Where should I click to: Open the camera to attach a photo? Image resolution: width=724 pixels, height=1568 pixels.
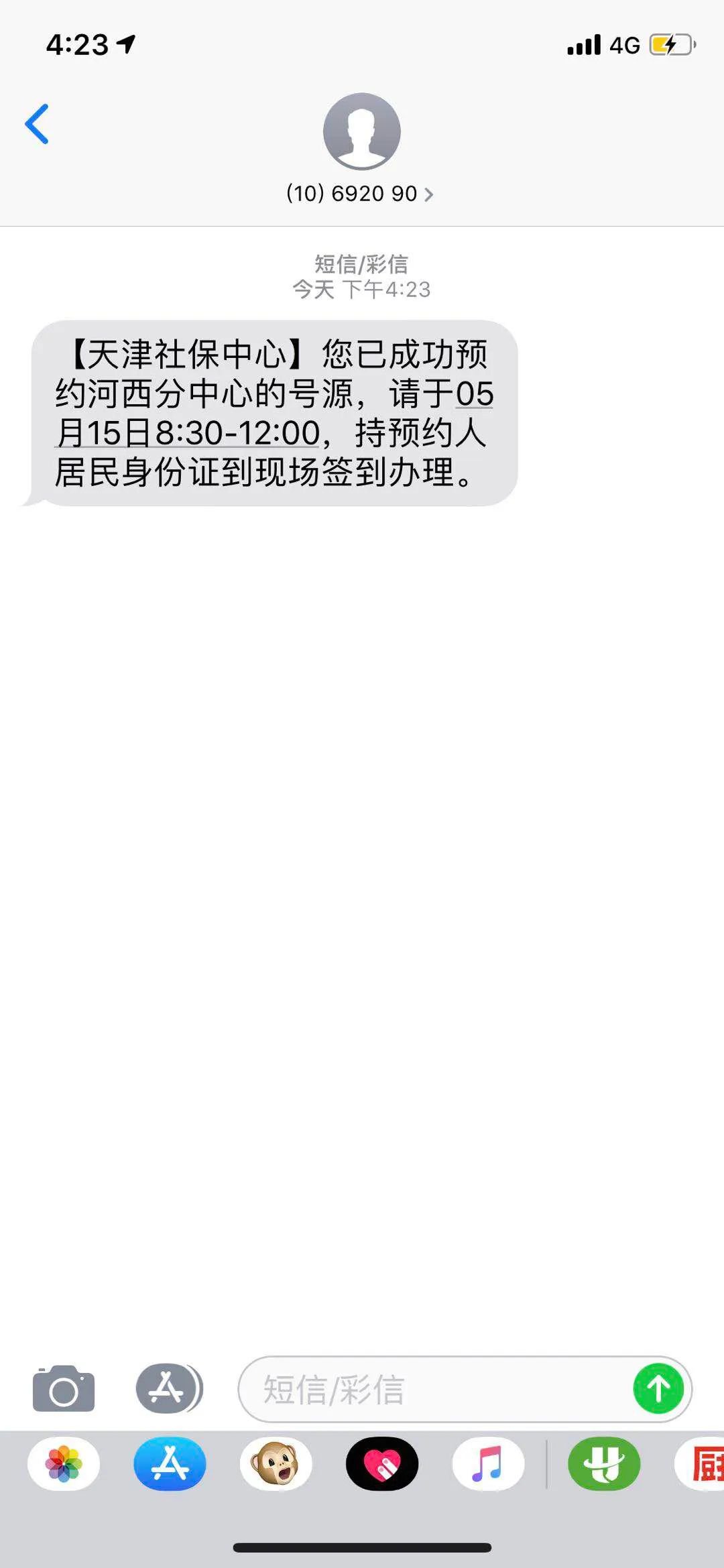pyautogui.click(x=64, y=1388)
